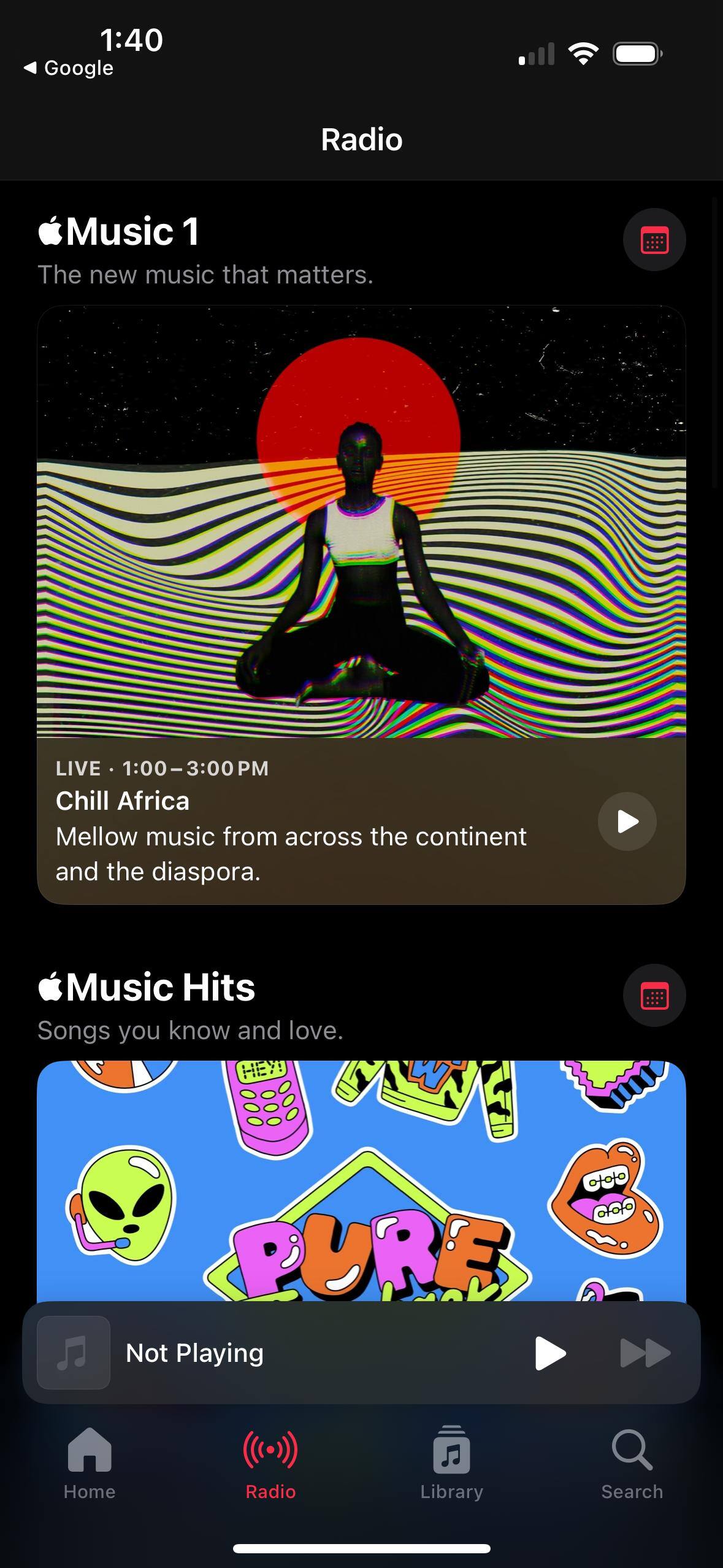Viewport: 723px width, 1568px height.
Task: Switch to the Search tab
Action: click(x=632, y=1463)
